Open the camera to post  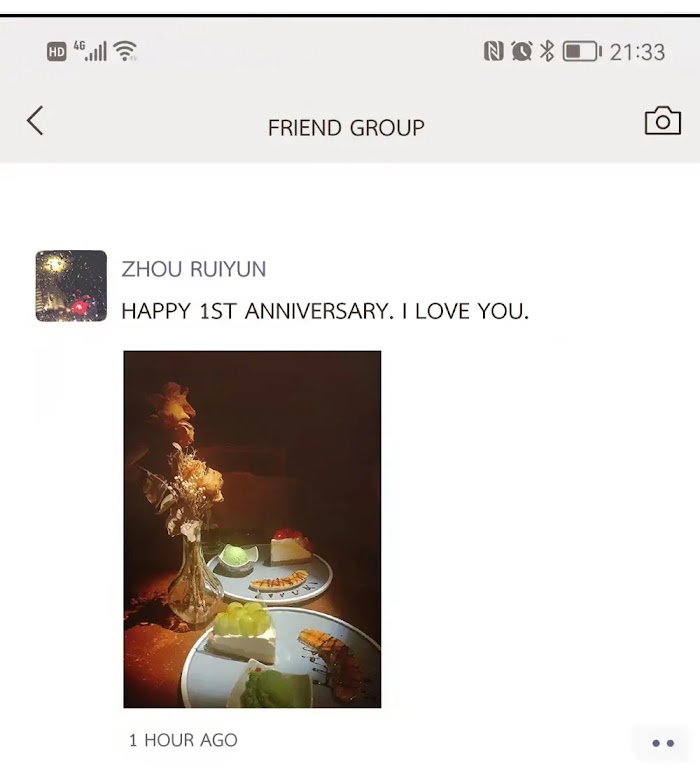click(x=662, y=122)
